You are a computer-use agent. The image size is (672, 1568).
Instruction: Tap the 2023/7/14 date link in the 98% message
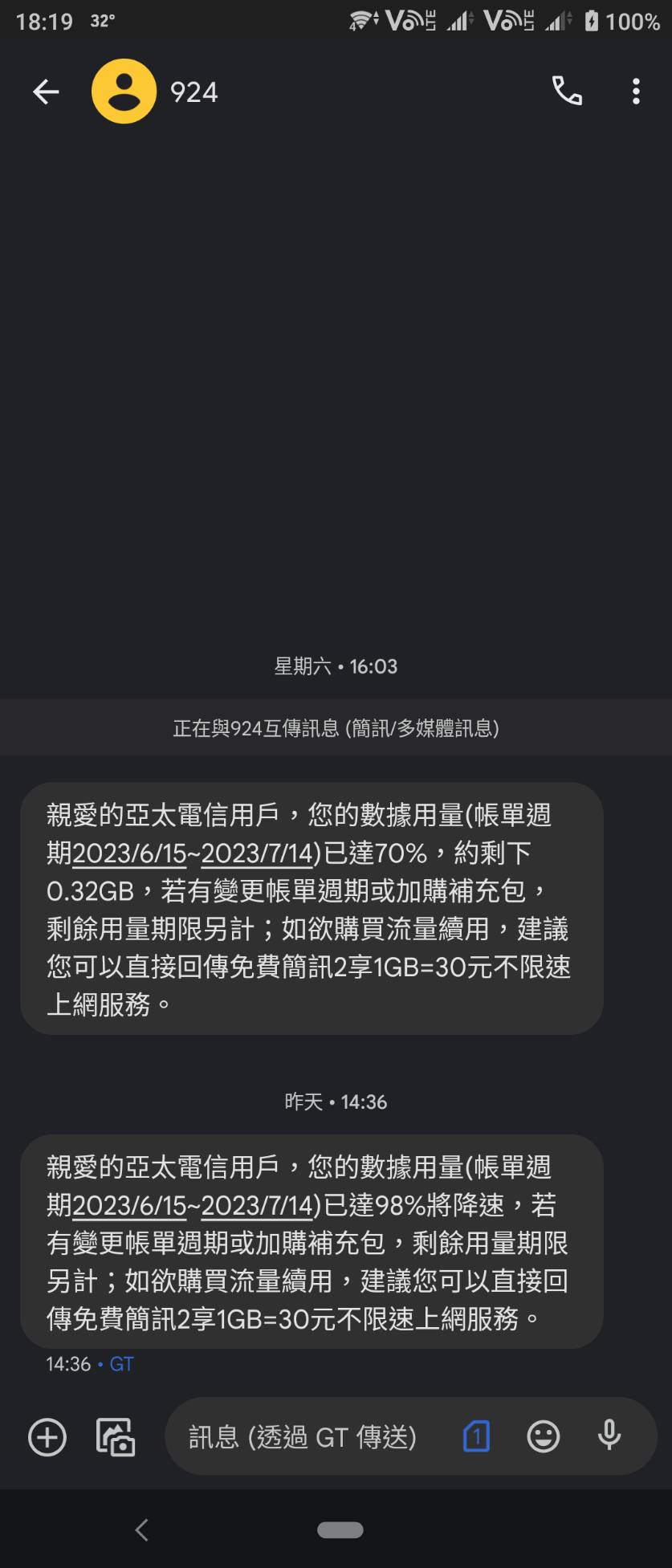coord(256,1205)
